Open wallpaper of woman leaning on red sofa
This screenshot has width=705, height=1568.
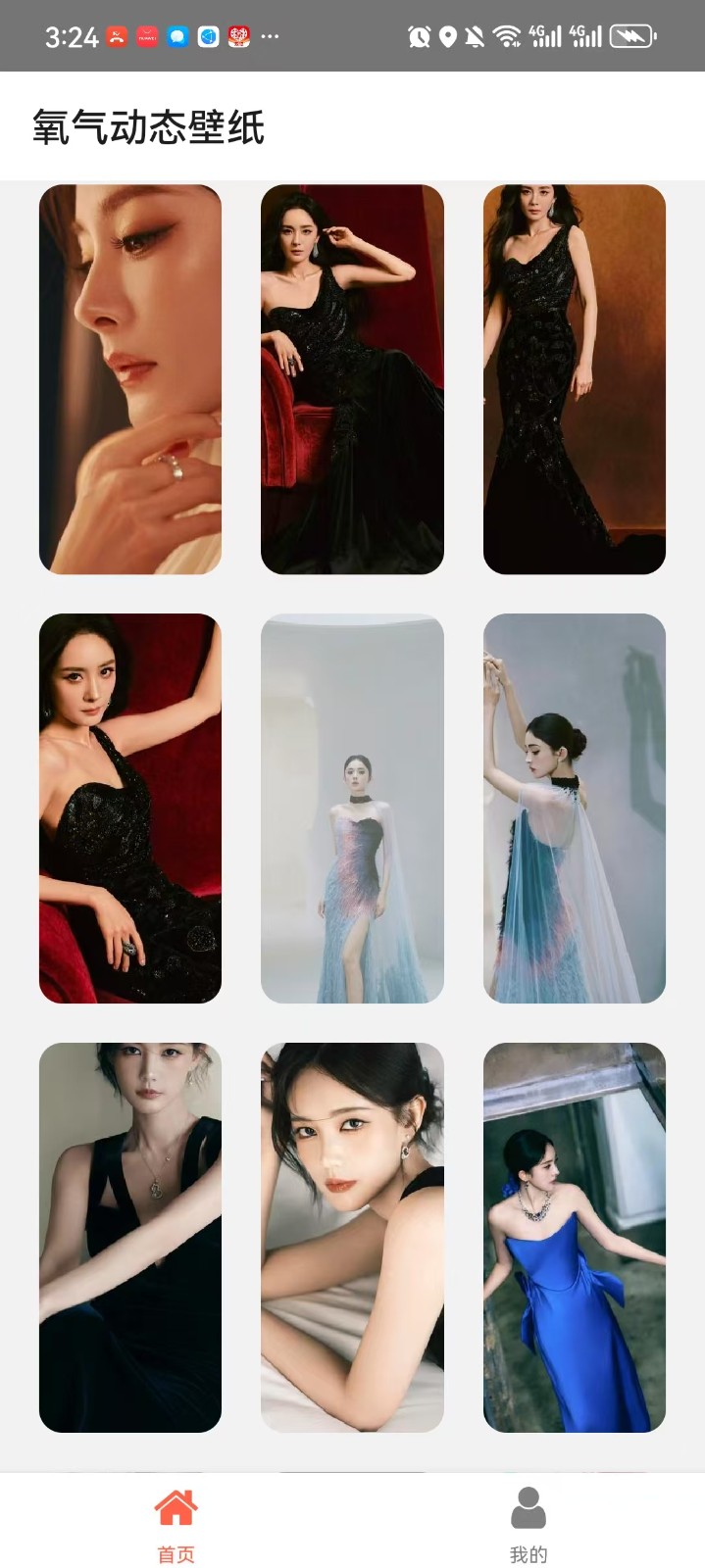[129, 808]
